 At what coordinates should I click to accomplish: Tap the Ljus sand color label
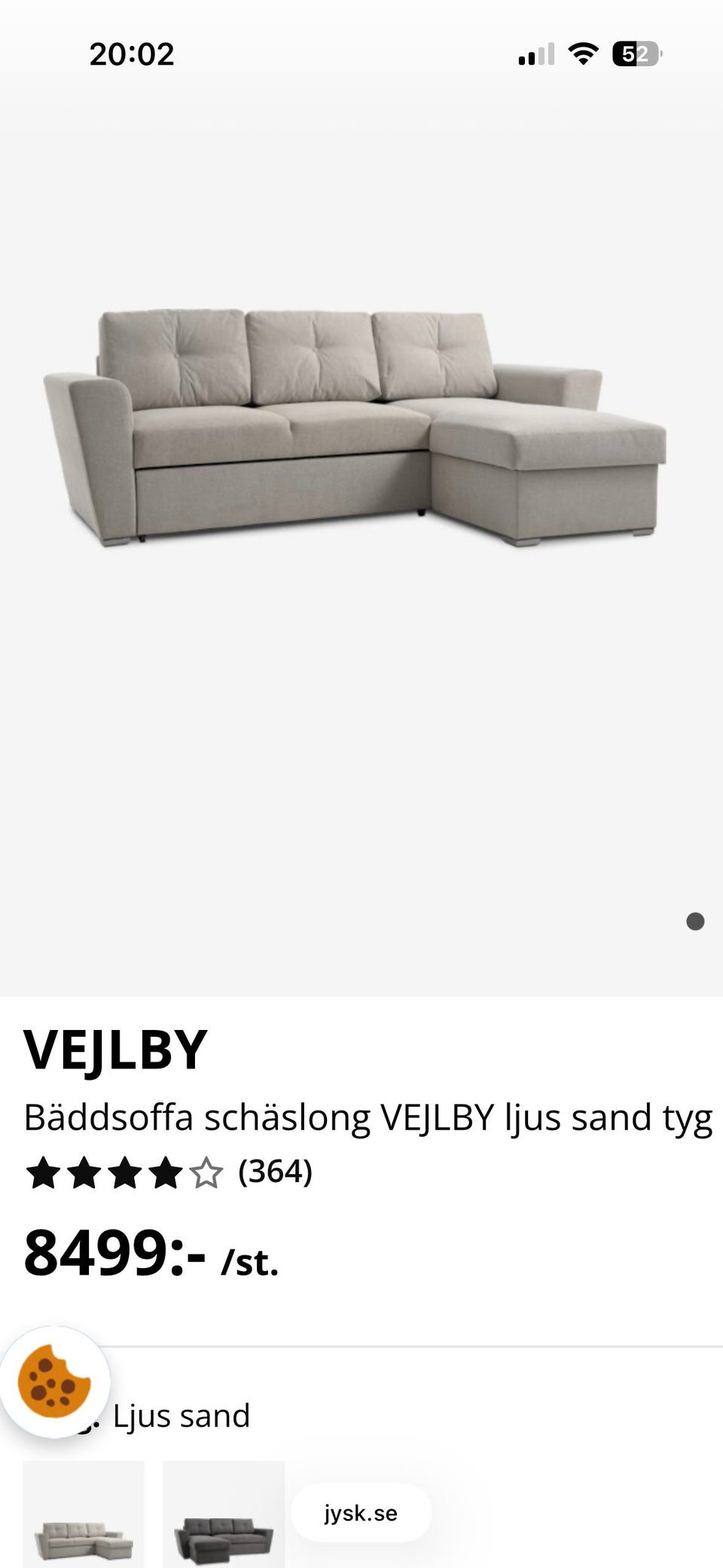pos(181,1416)
